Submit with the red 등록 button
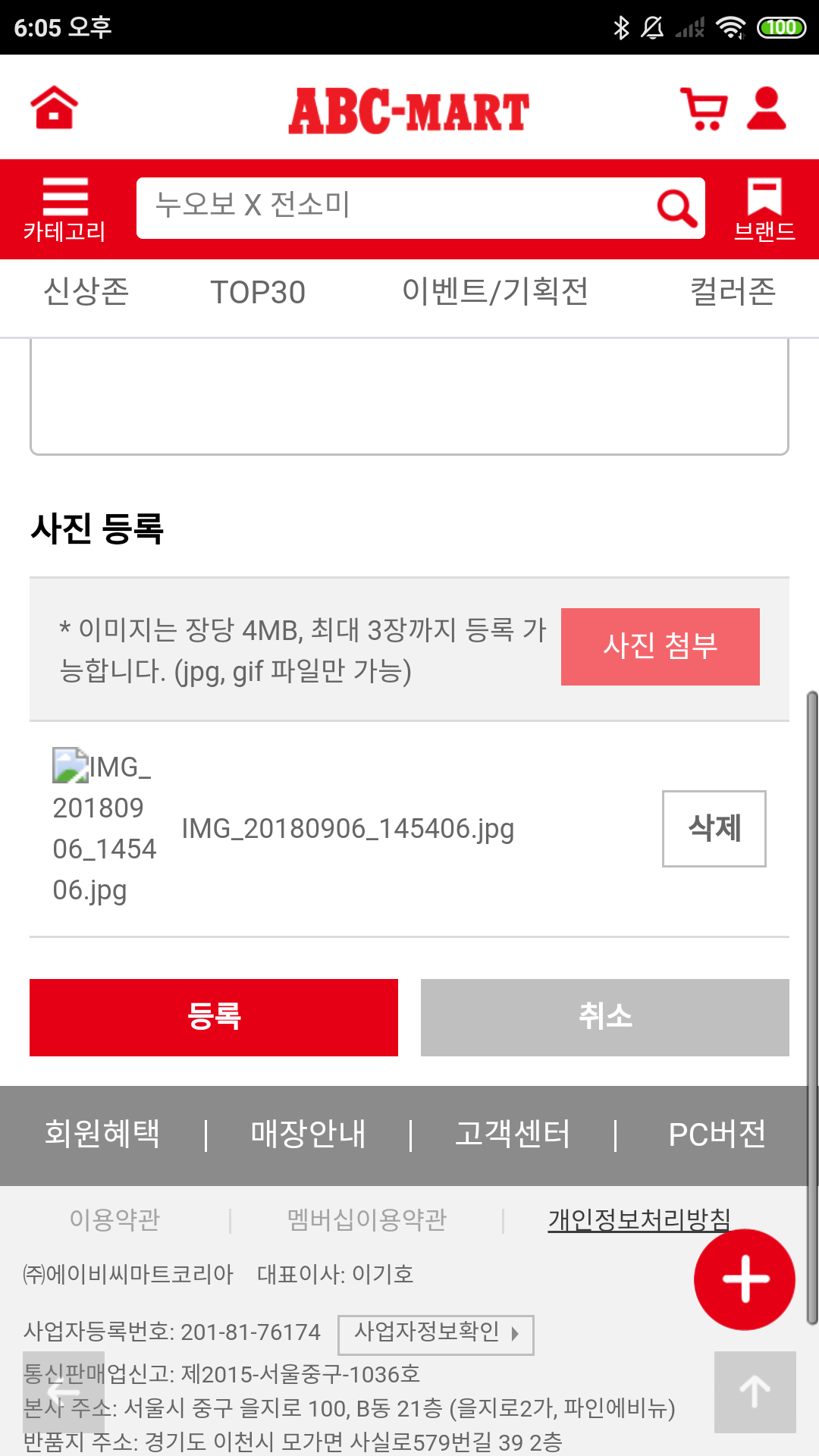This screenshot has height=1456, width=819. coord(214,1017)
